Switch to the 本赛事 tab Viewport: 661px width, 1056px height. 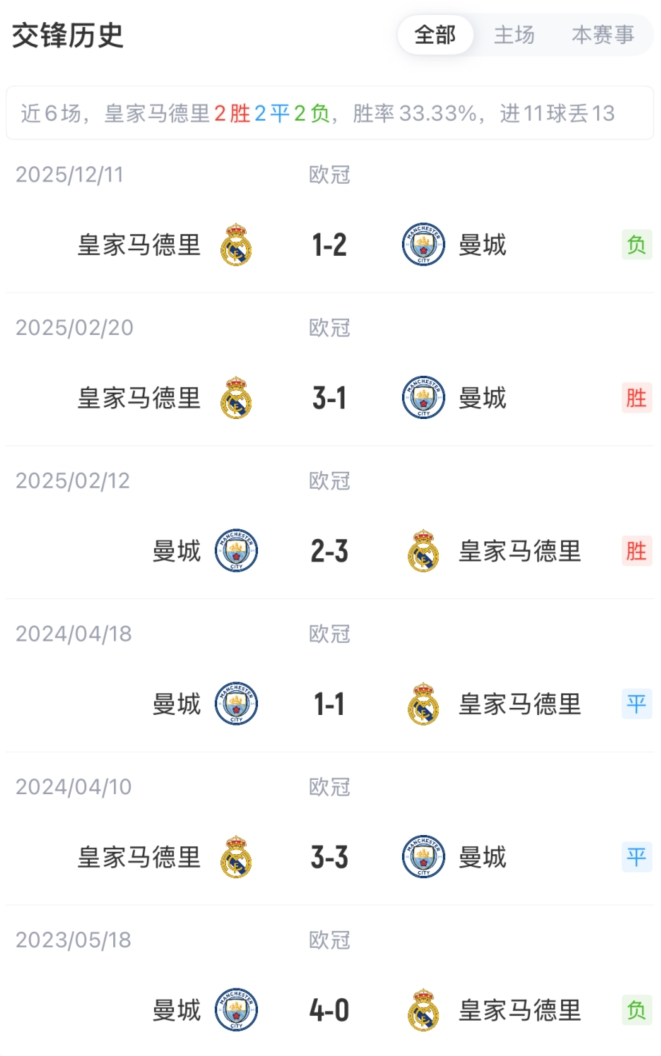602,35
